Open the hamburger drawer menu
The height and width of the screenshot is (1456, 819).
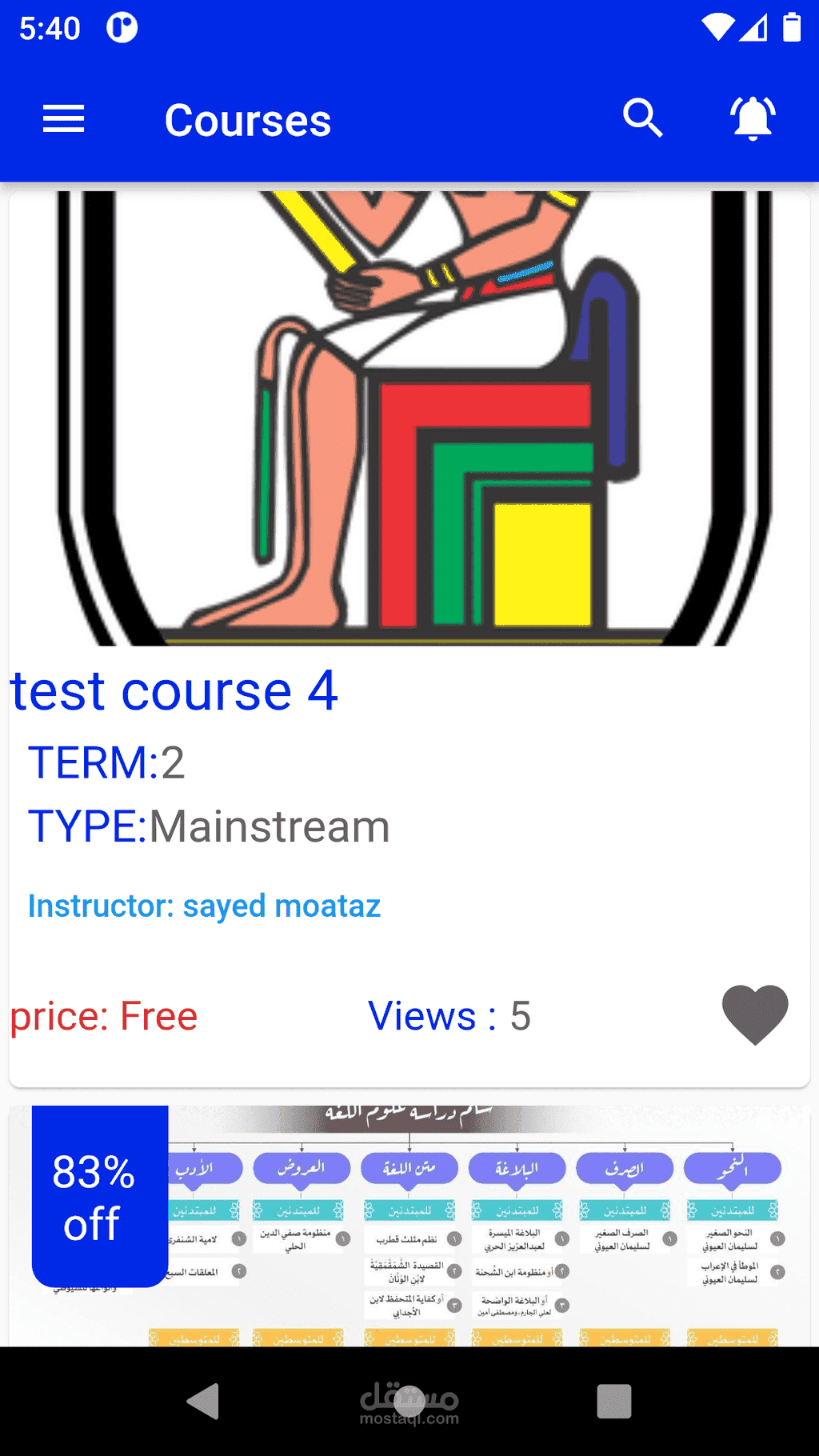[63, 119]
